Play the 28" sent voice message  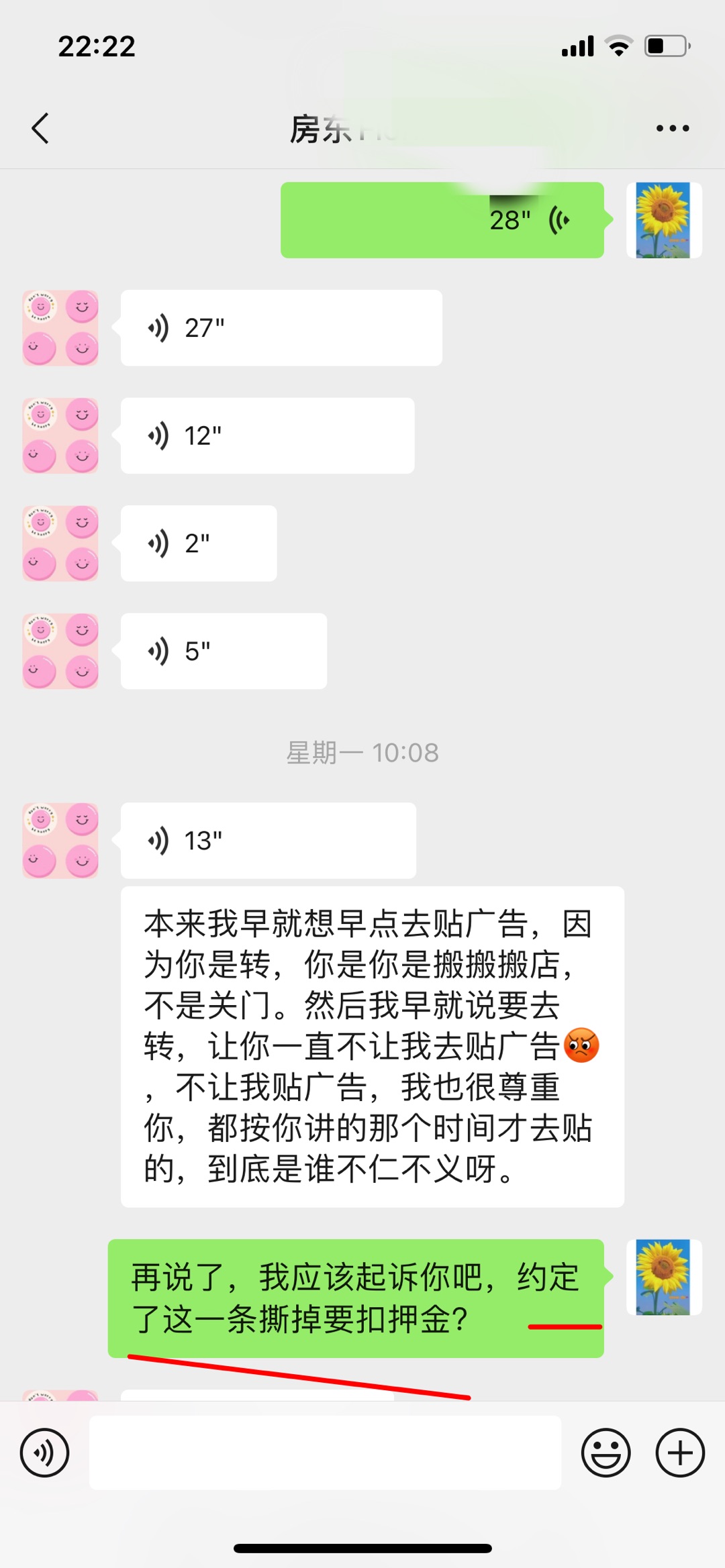443,219
